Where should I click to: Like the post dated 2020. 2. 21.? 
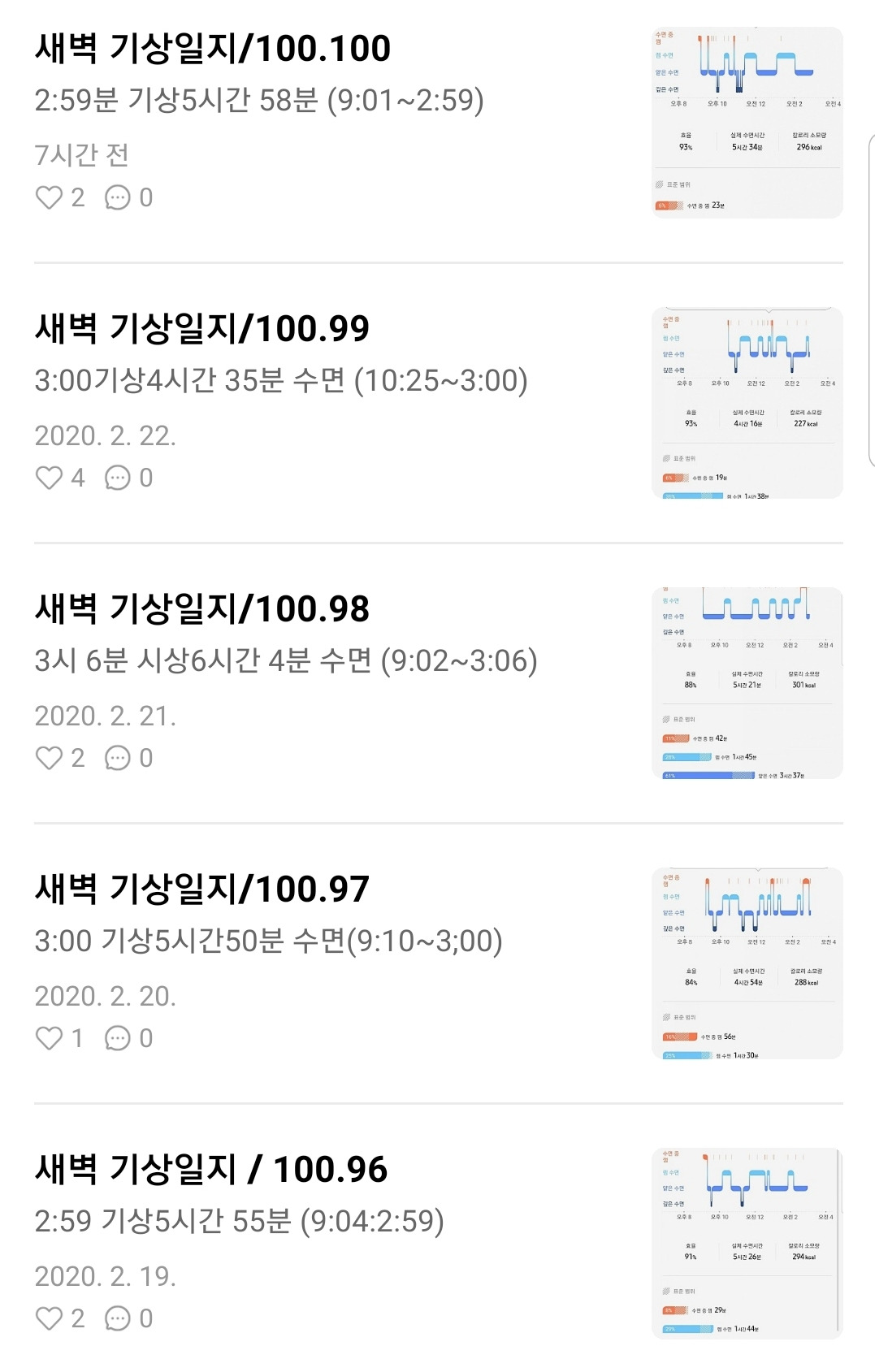(50, 758)
